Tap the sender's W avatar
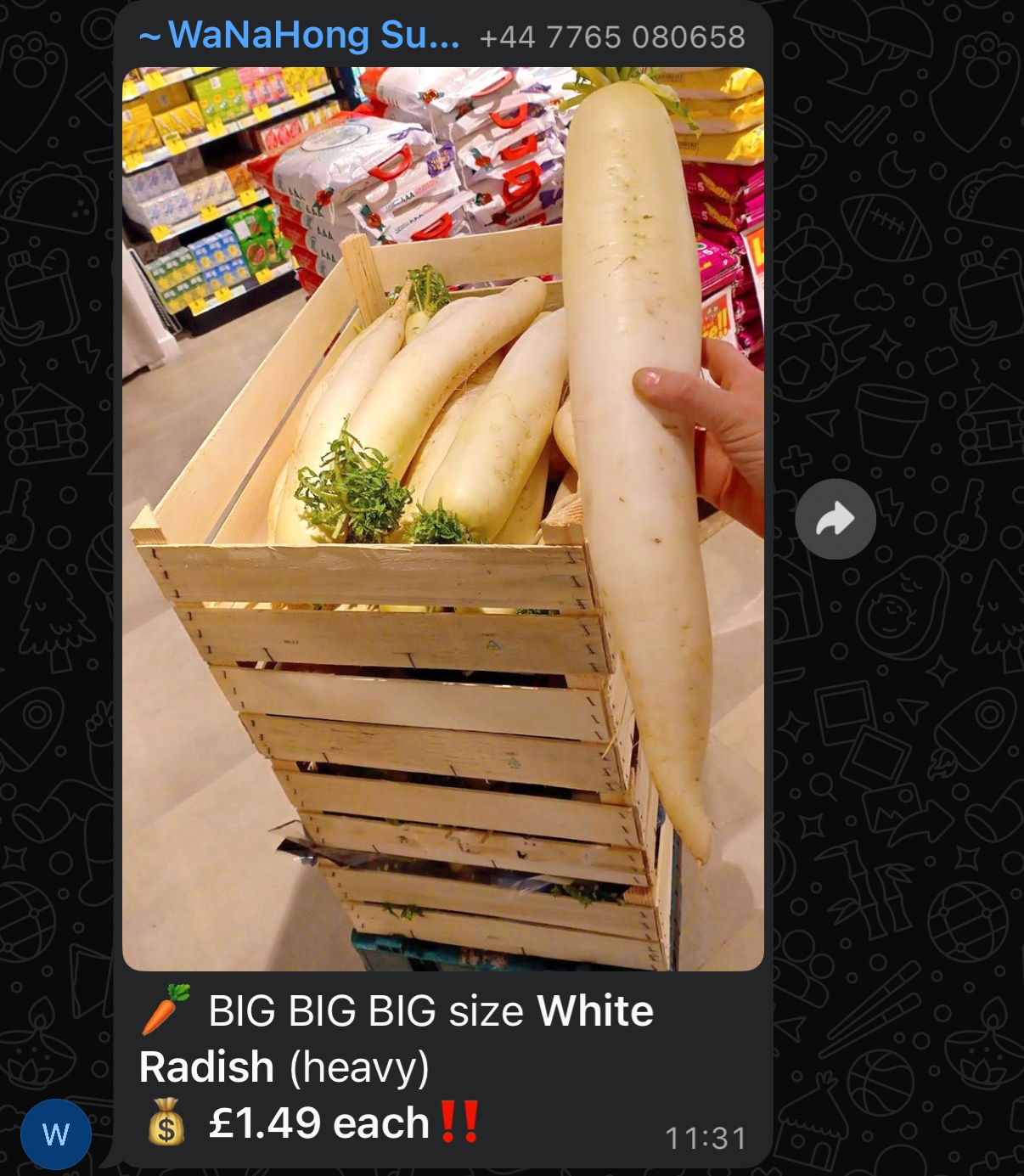This screenshot has height=1176, width=1024. pos(55,1134)
